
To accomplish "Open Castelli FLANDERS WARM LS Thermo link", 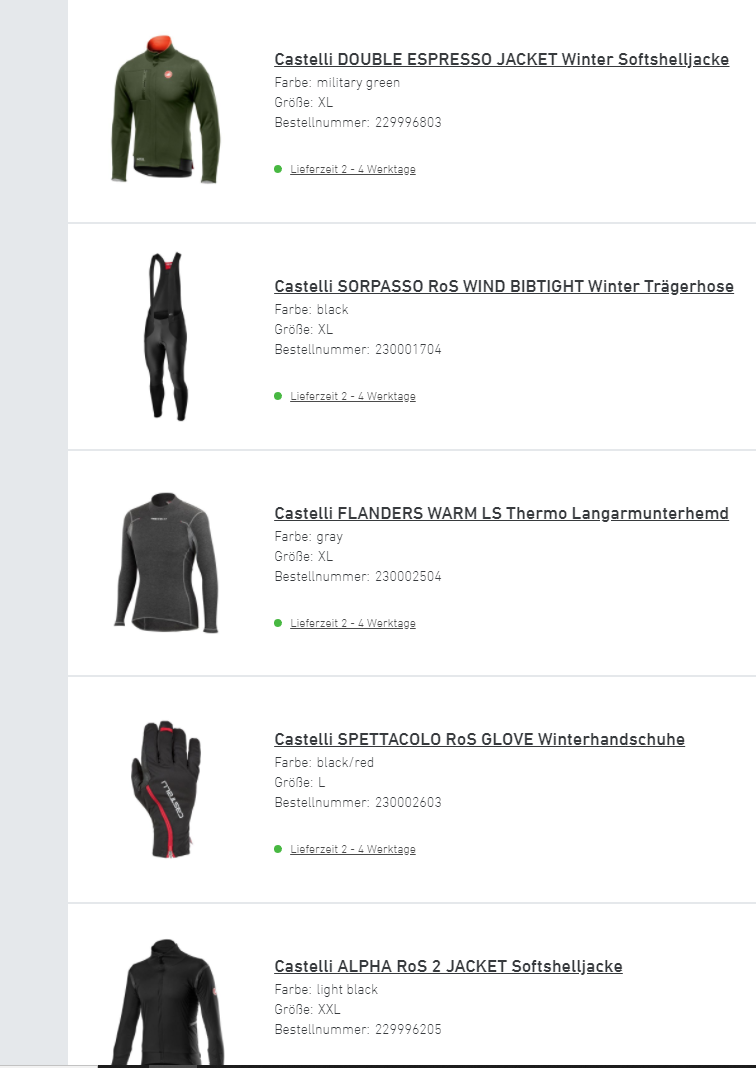I will (501, 514).
